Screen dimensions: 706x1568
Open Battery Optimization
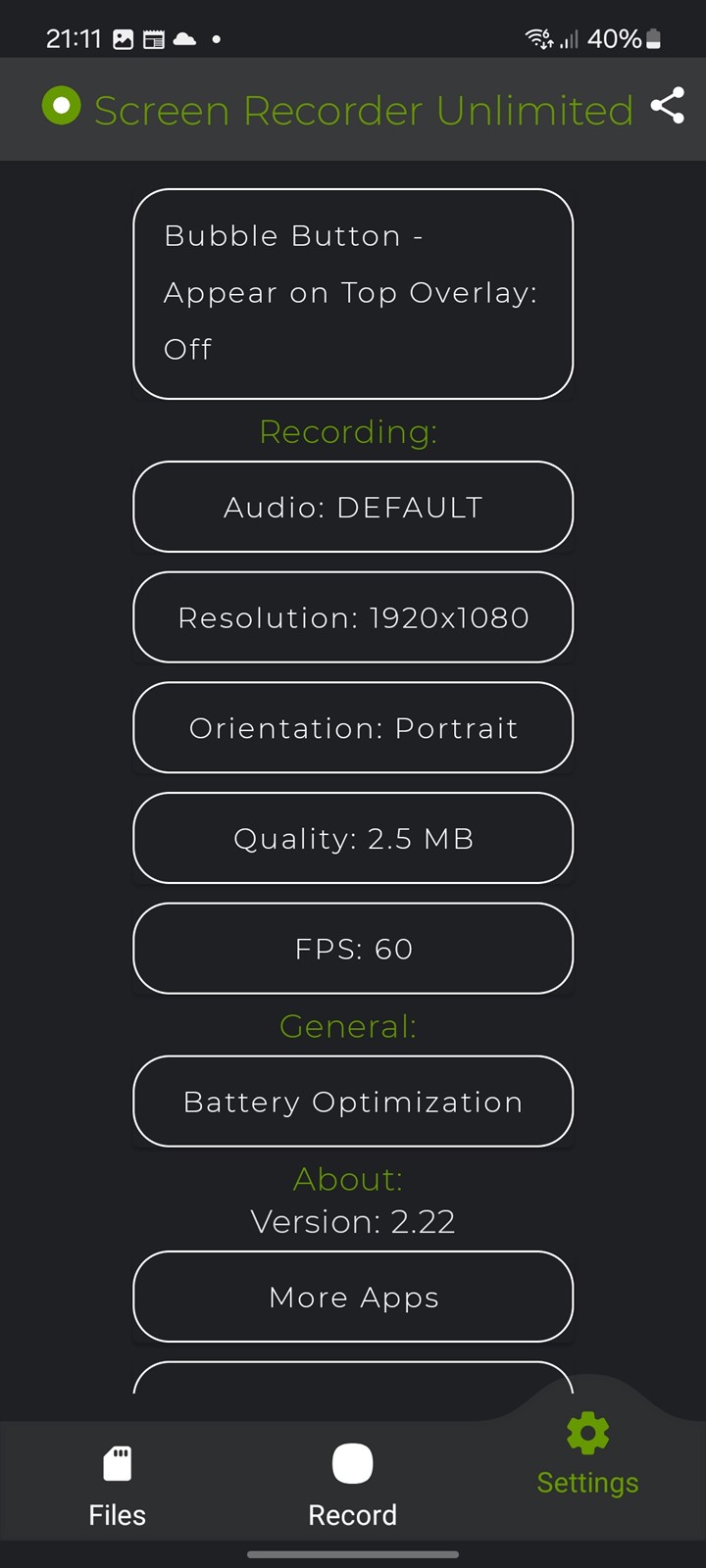pos(353,1102)
